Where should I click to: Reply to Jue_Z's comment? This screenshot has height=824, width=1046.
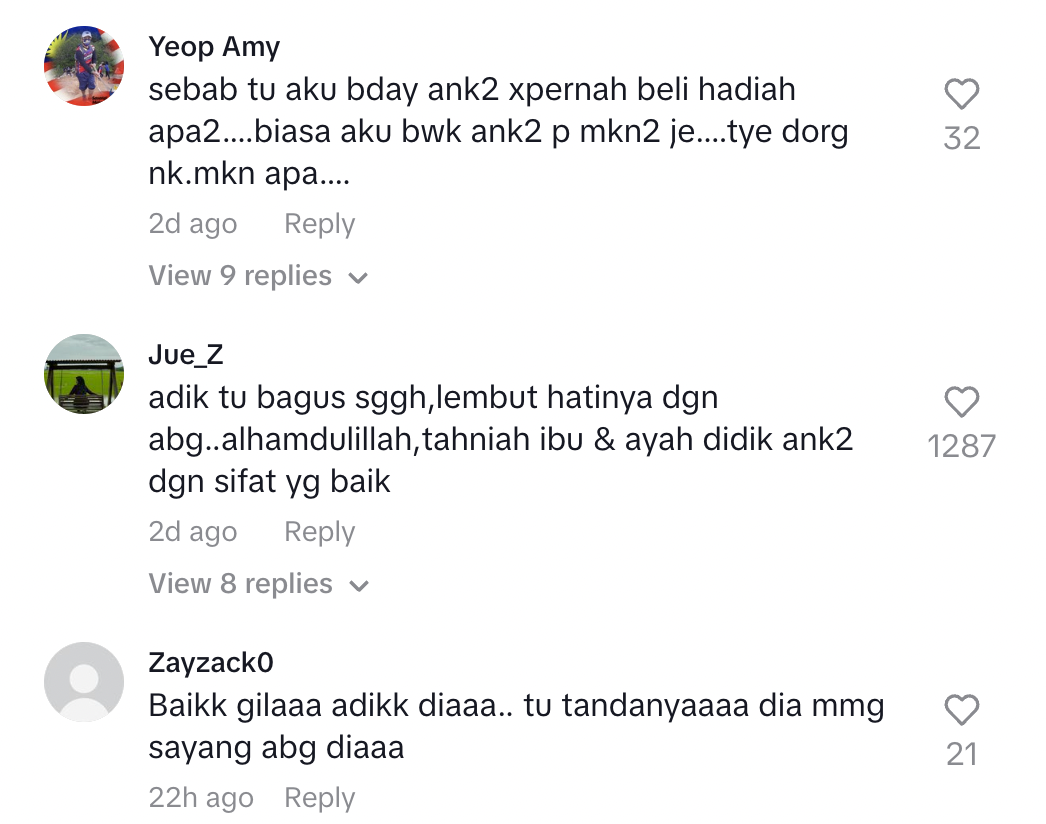[319, 532]
